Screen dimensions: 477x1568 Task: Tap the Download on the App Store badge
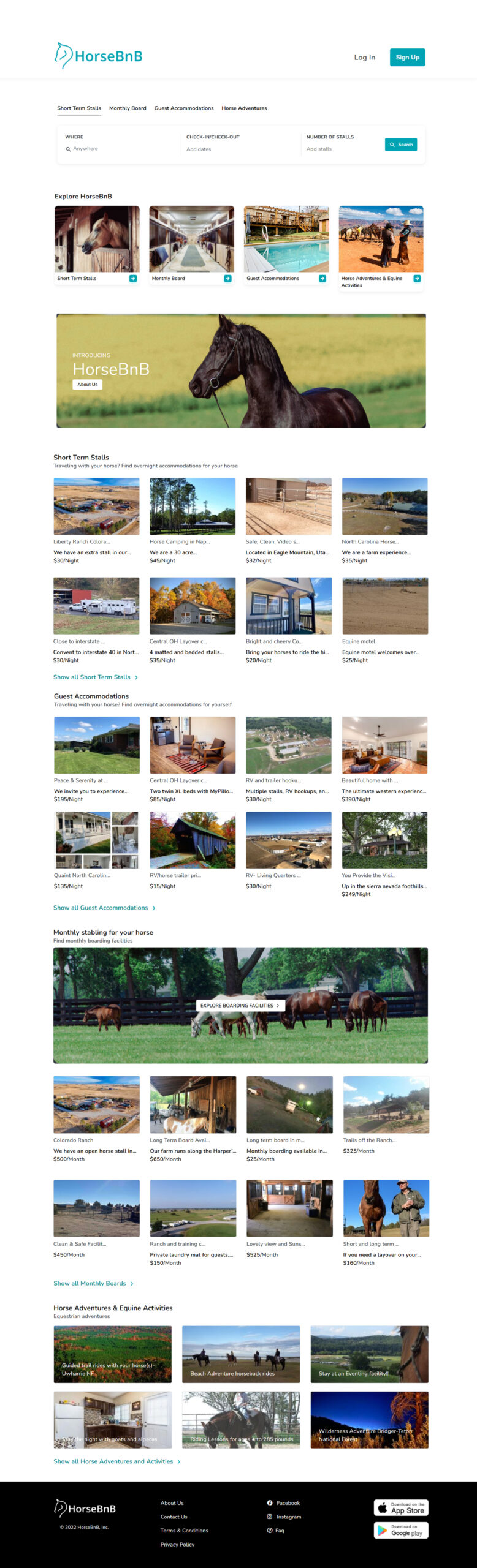[x=401, y=1507]
